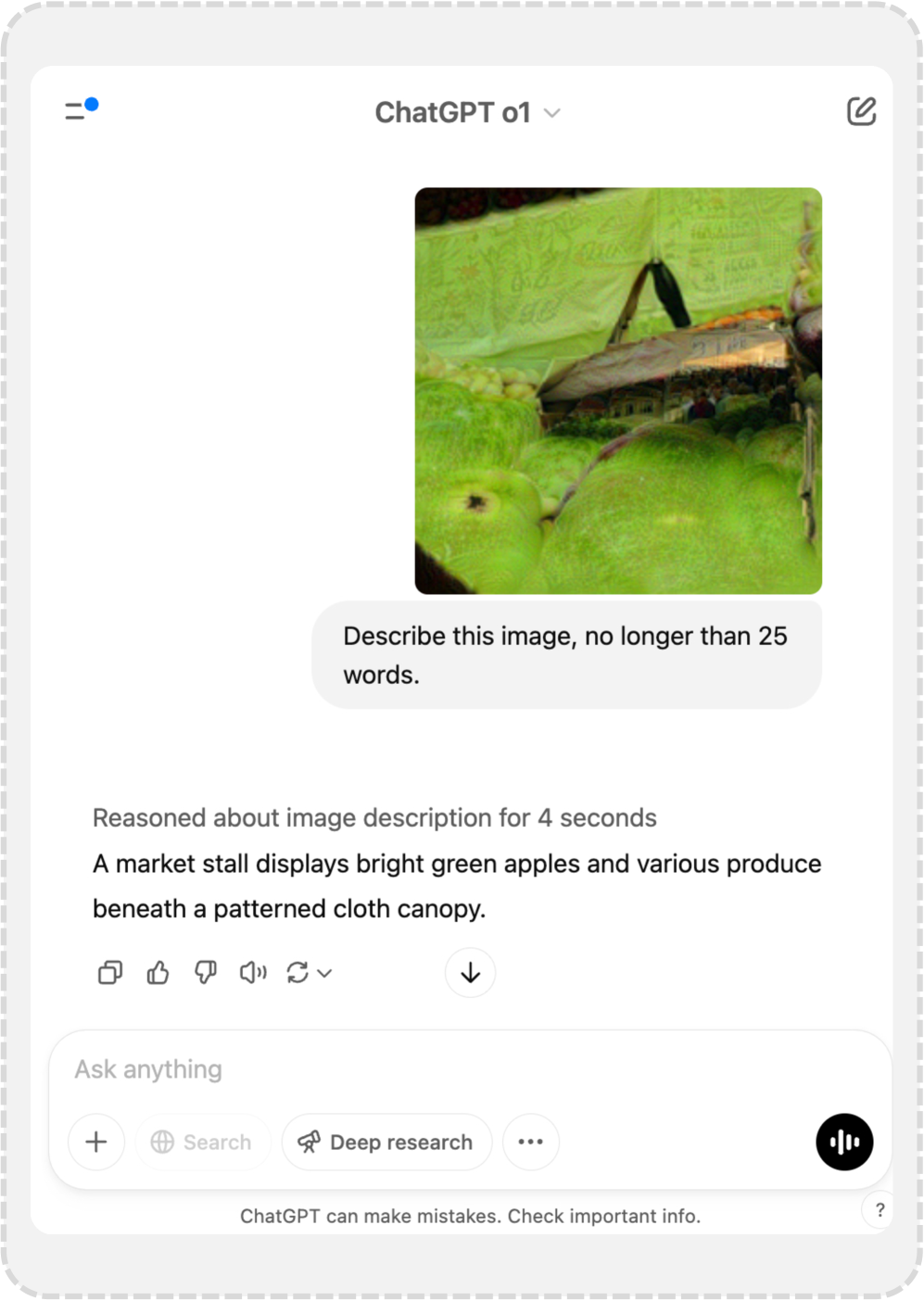The image size is (924, 1301).
Task: Click the globe icon in the Search pill
Action: click(163, 1142)
